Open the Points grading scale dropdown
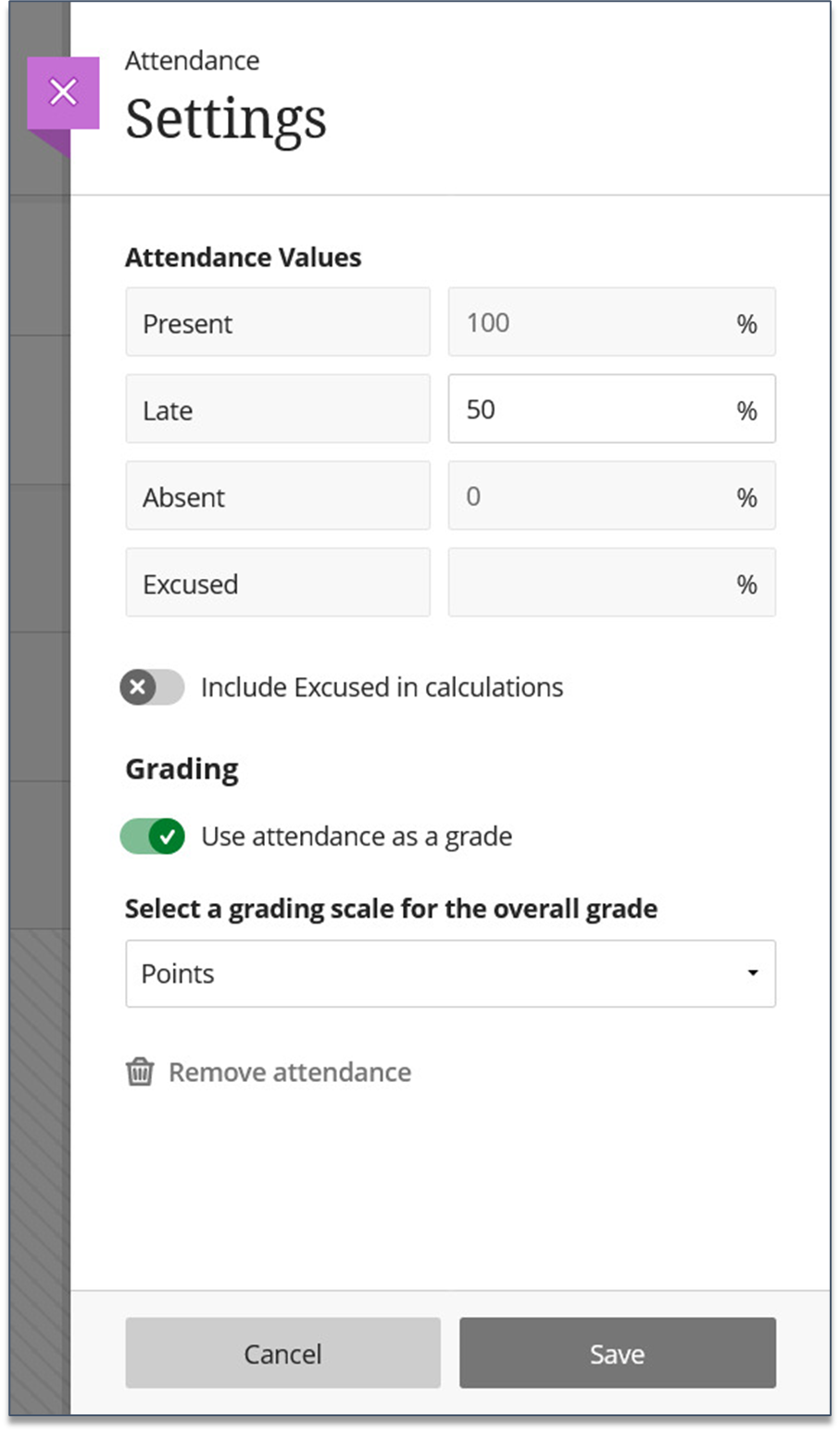840x1432 pixels. 450,974
